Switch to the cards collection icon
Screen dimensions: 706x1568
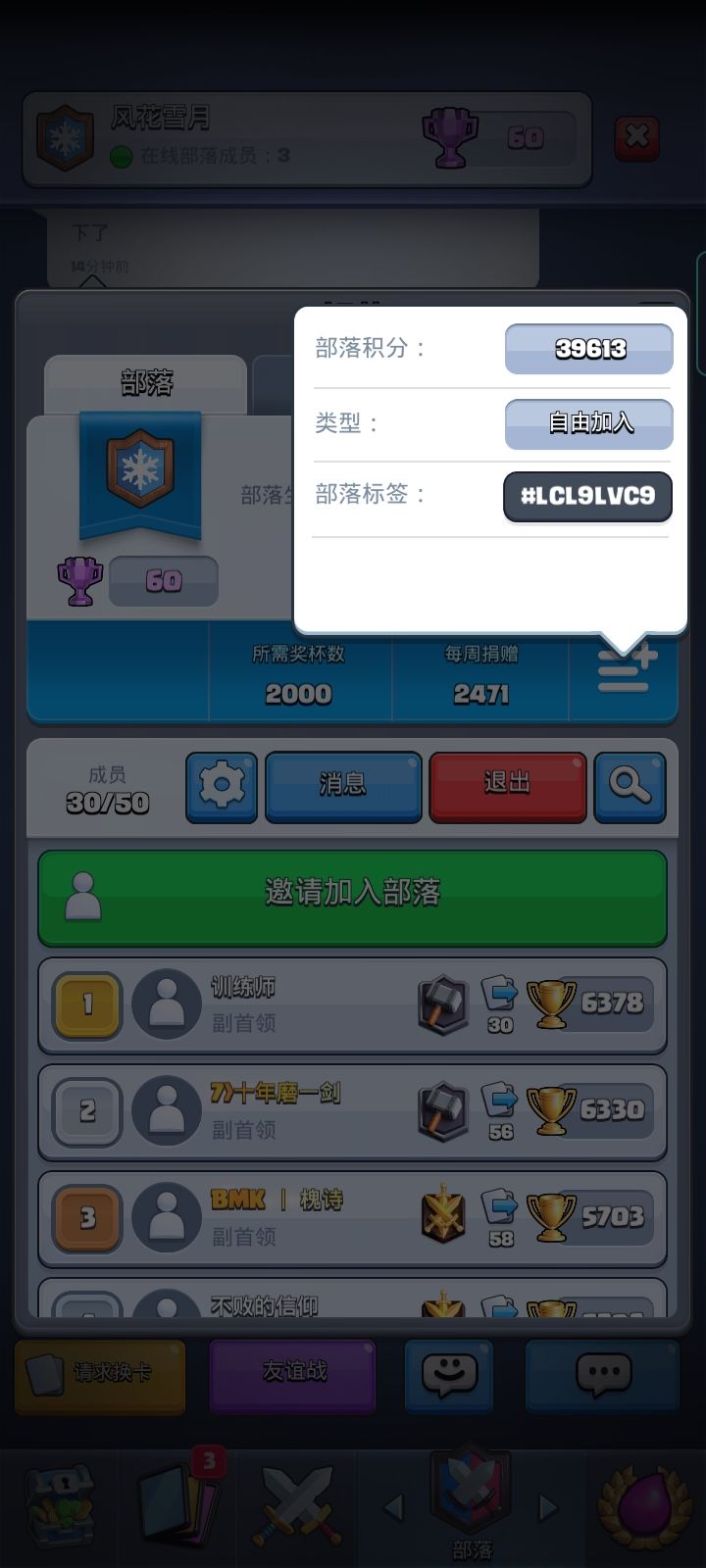click(176, 1509)
